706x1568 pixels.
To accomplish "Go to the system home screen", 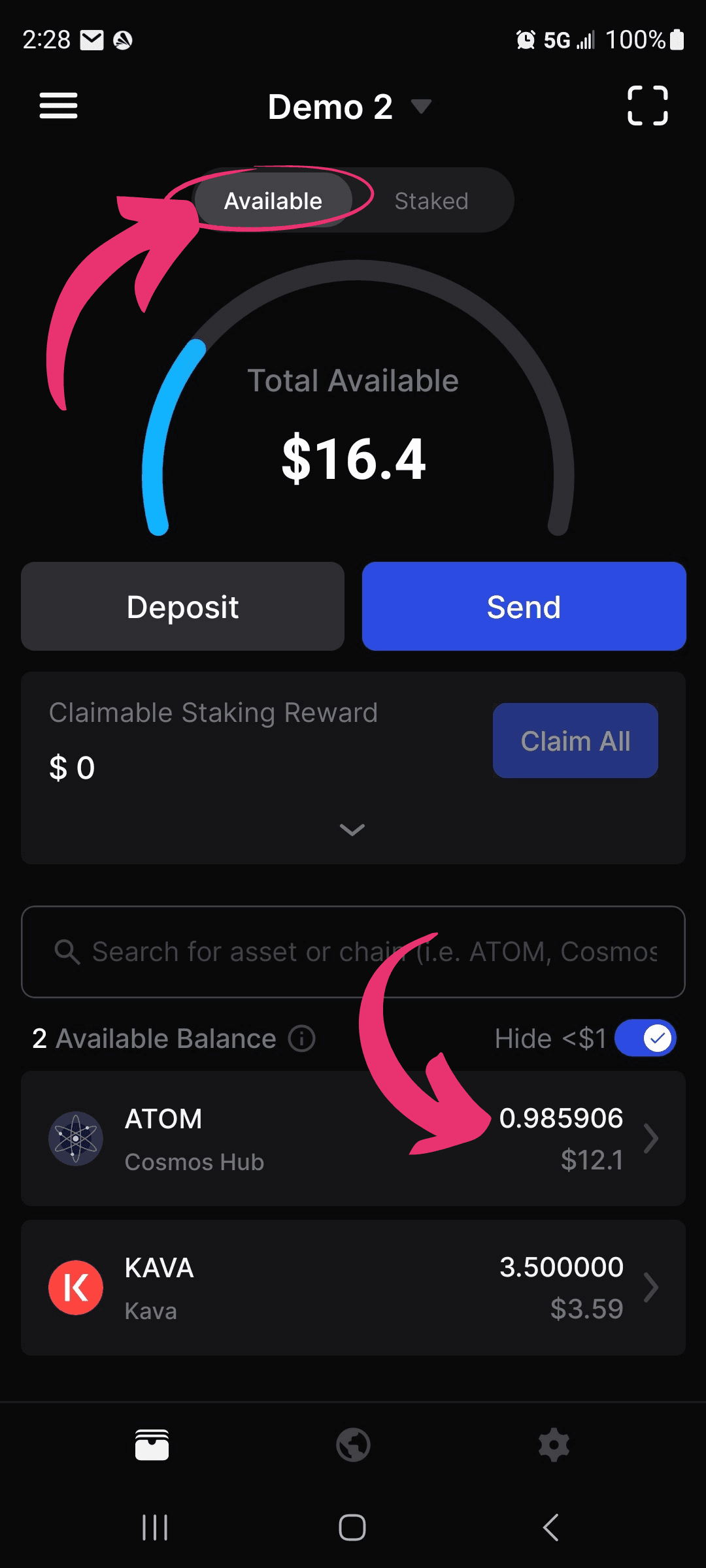I will (x=352, y=1527).
